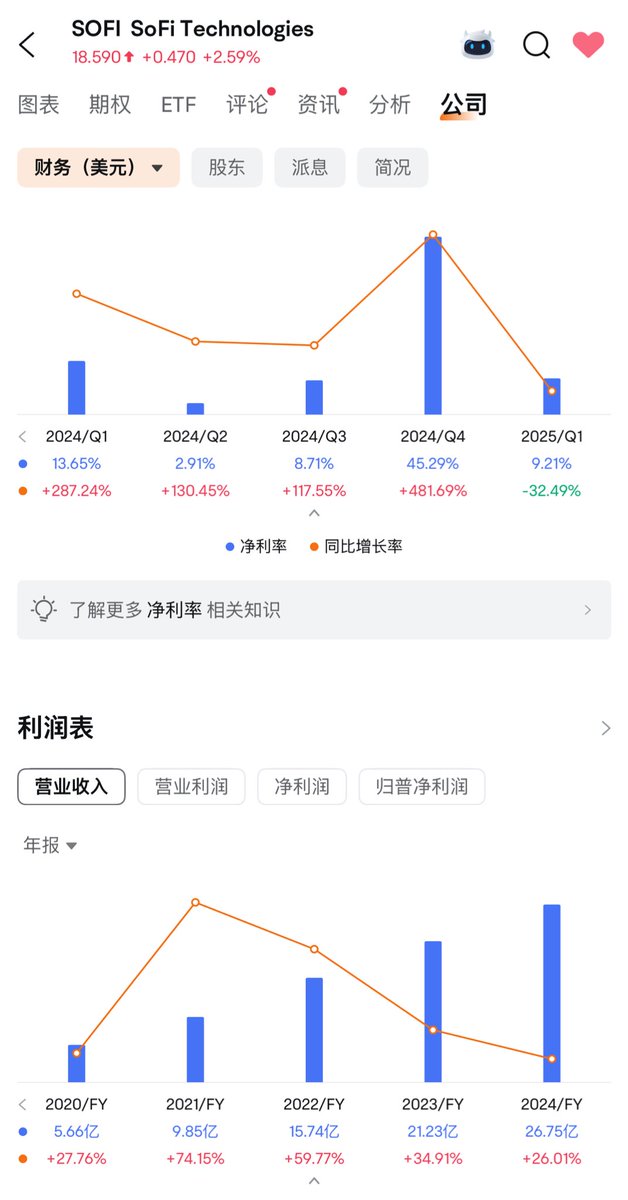Open the 资讯 tab

(318, 104)
